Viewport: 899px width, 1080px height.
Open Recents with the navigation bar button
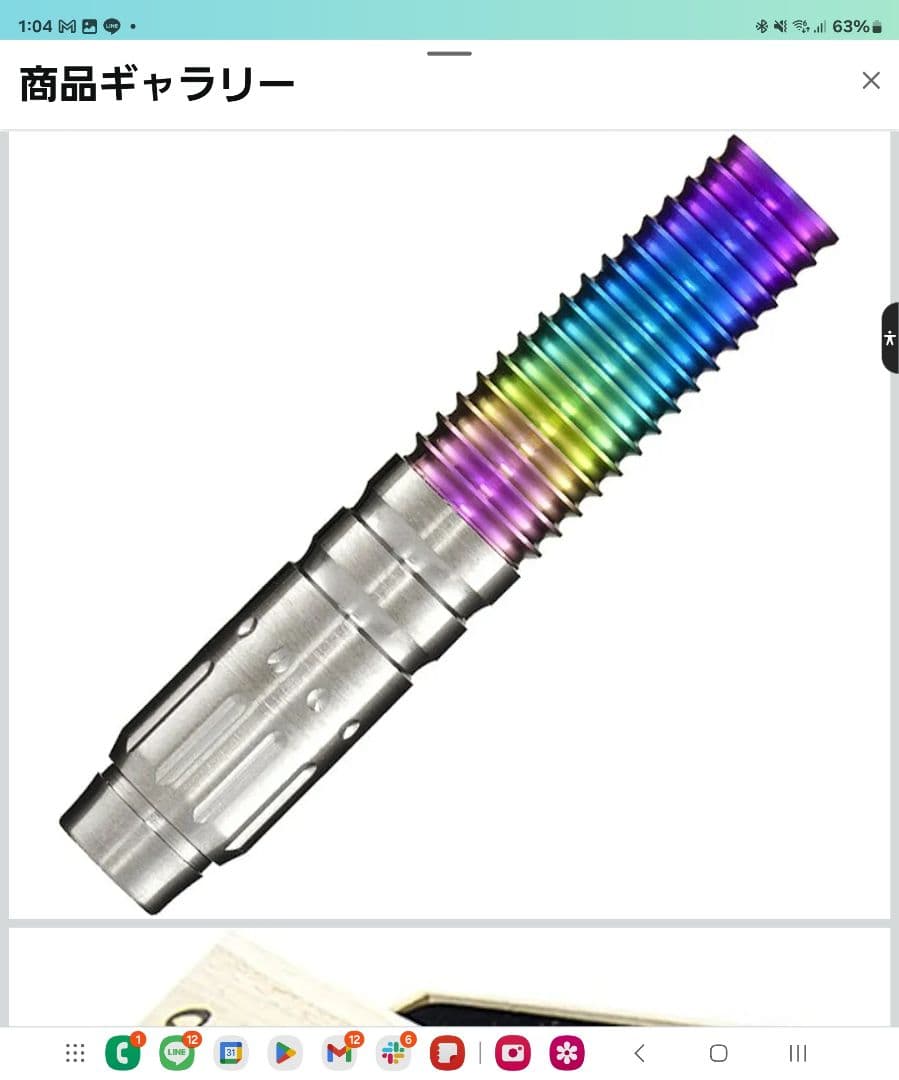[796, 1053]
